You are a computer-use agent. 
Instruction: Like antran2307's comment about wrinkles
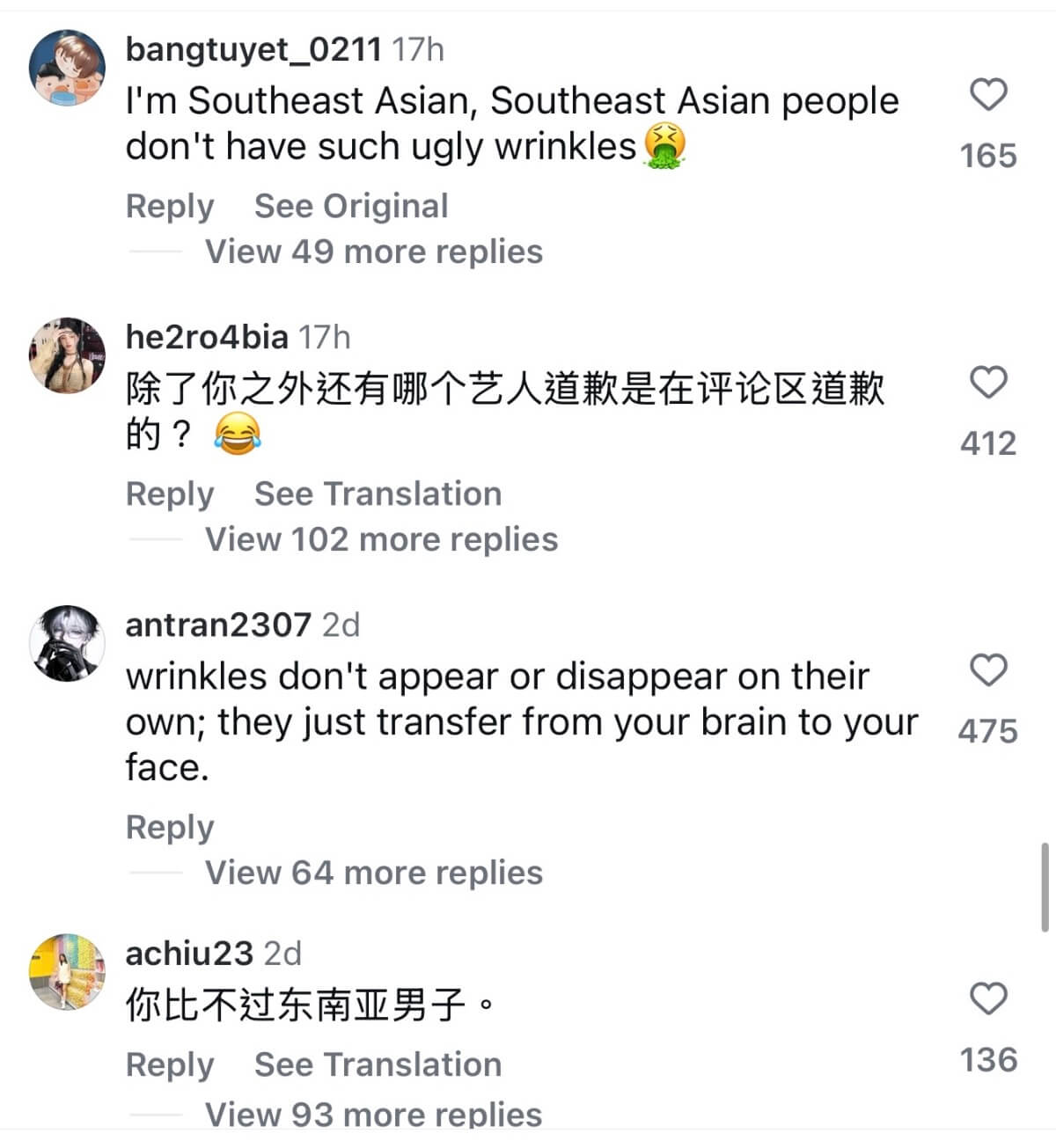(988, 670)
